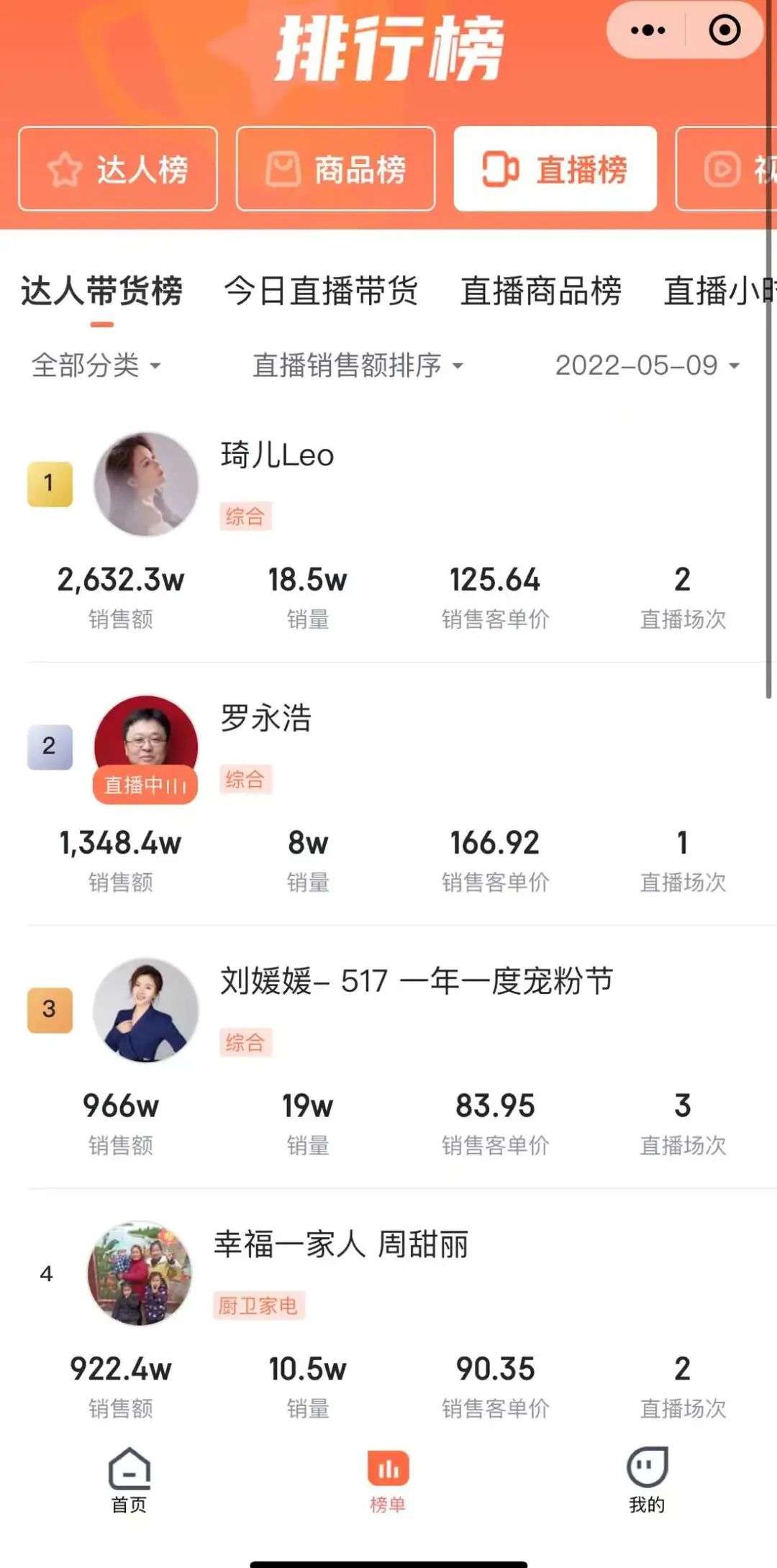Go to the 我的 profile tab

coord(647,1480)
